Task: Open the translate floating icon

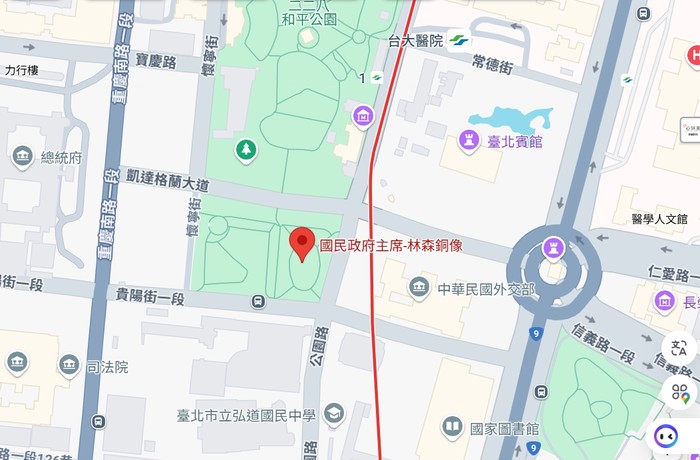Action: (x=680, y=349)
